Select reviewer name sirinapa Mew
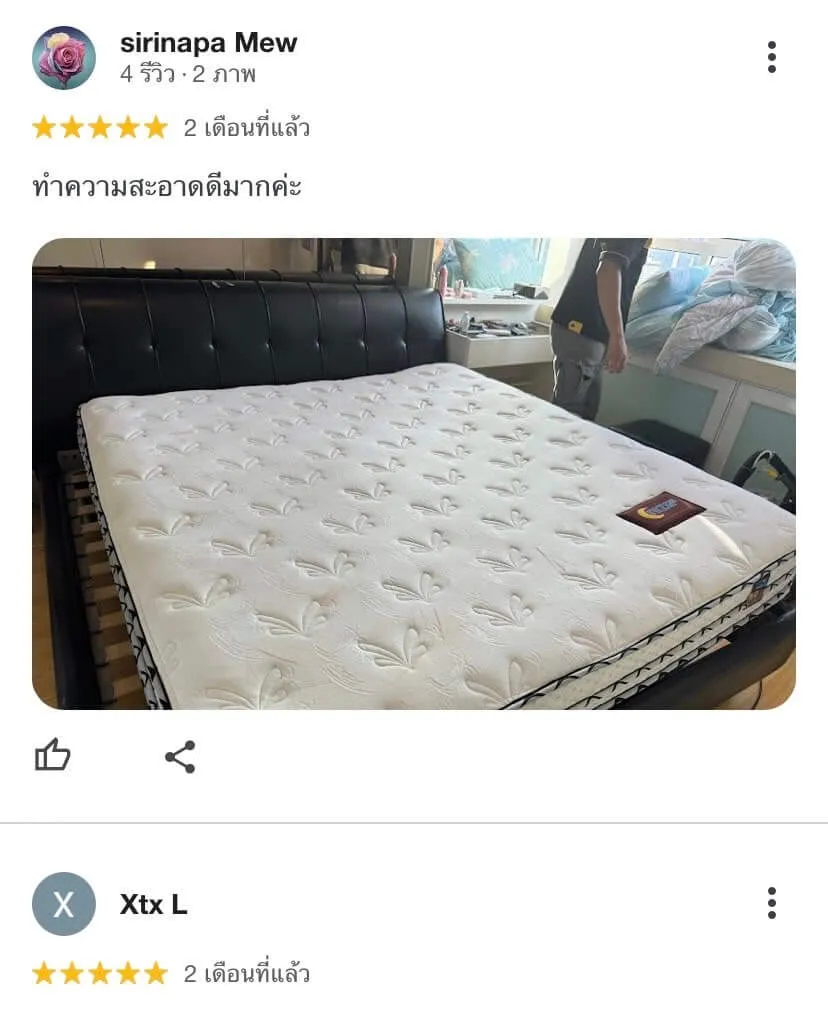828x1022 pixels. (x=208, y=42)
